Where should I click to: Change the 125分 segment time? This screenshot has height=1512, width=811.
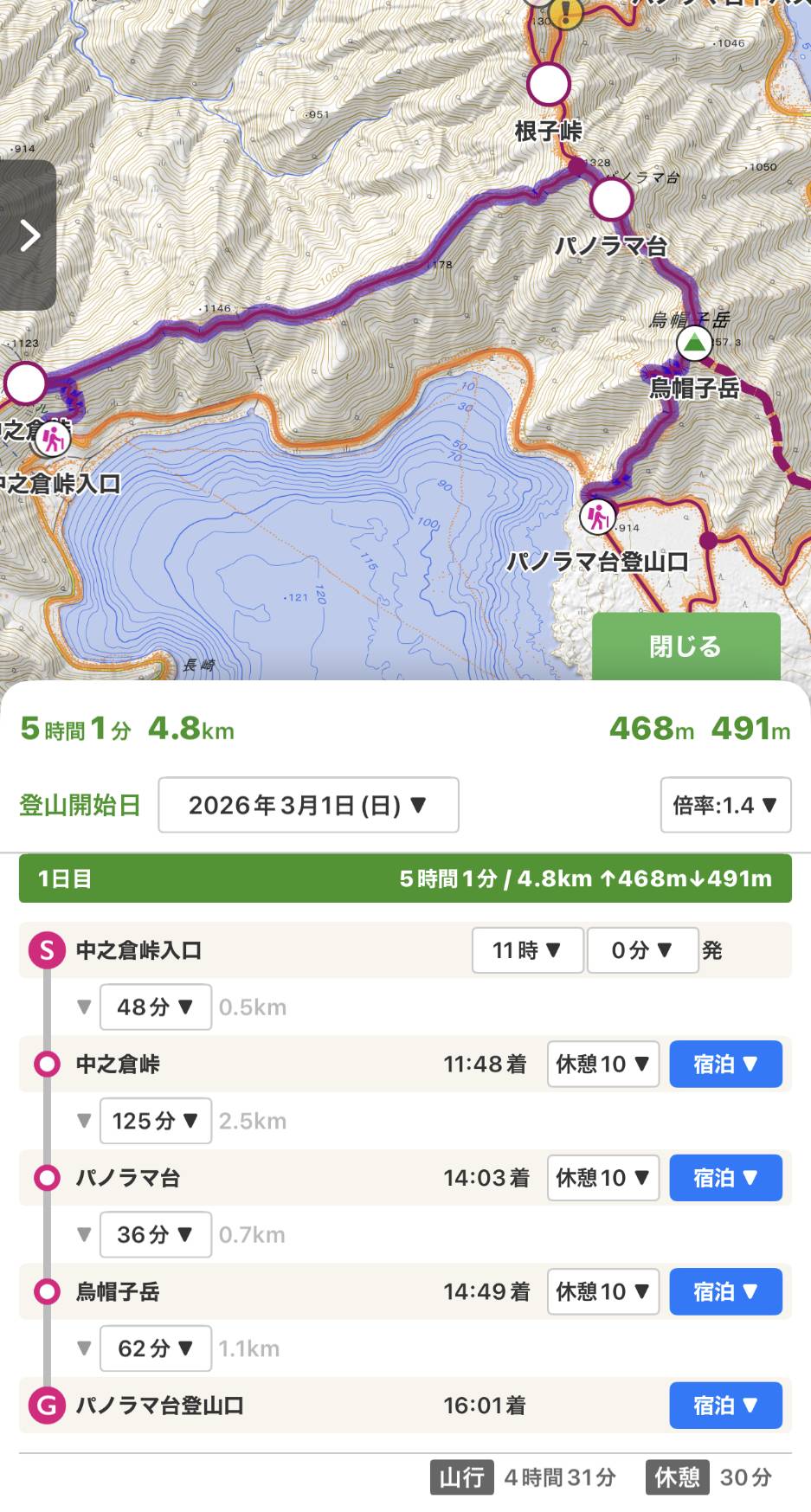click(156, 1121)
